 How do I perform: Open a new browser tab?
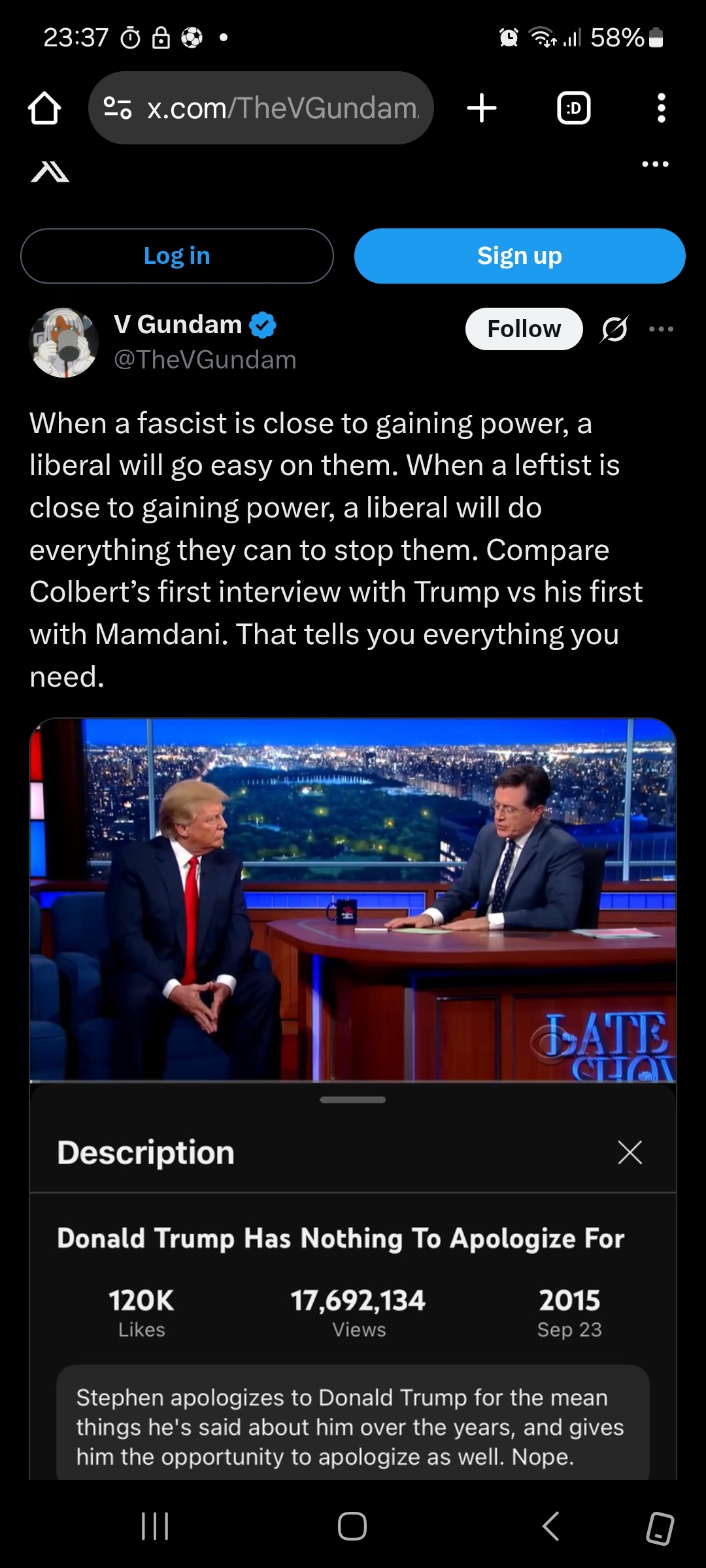click(x=482, y=108)
